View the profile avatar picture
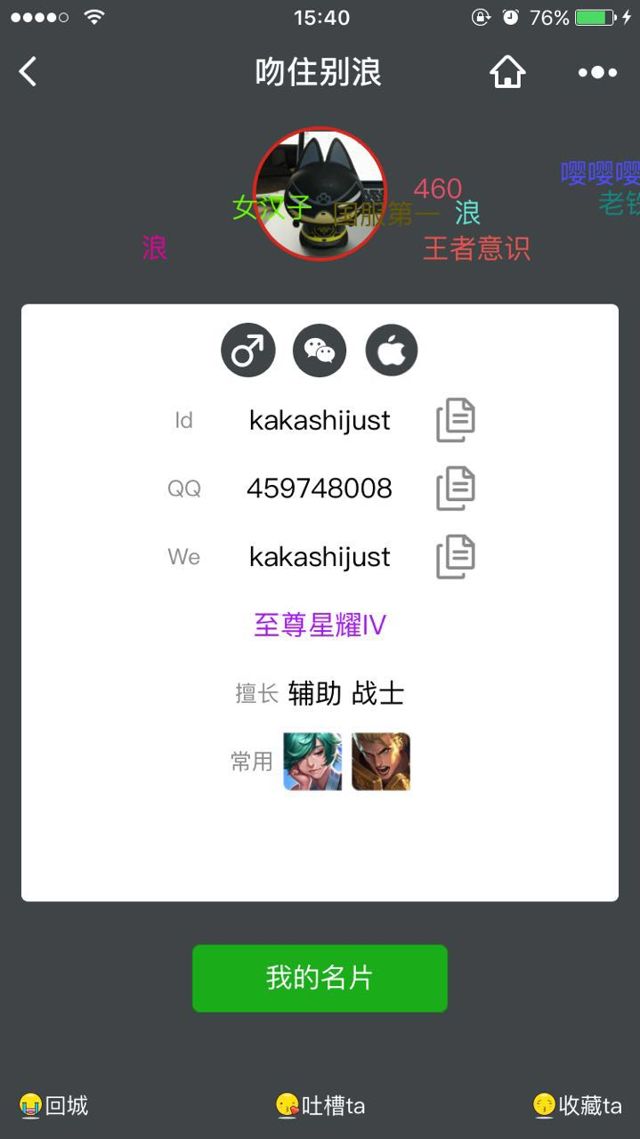This screenshot has height=1139, width=640. pos(320,193)
